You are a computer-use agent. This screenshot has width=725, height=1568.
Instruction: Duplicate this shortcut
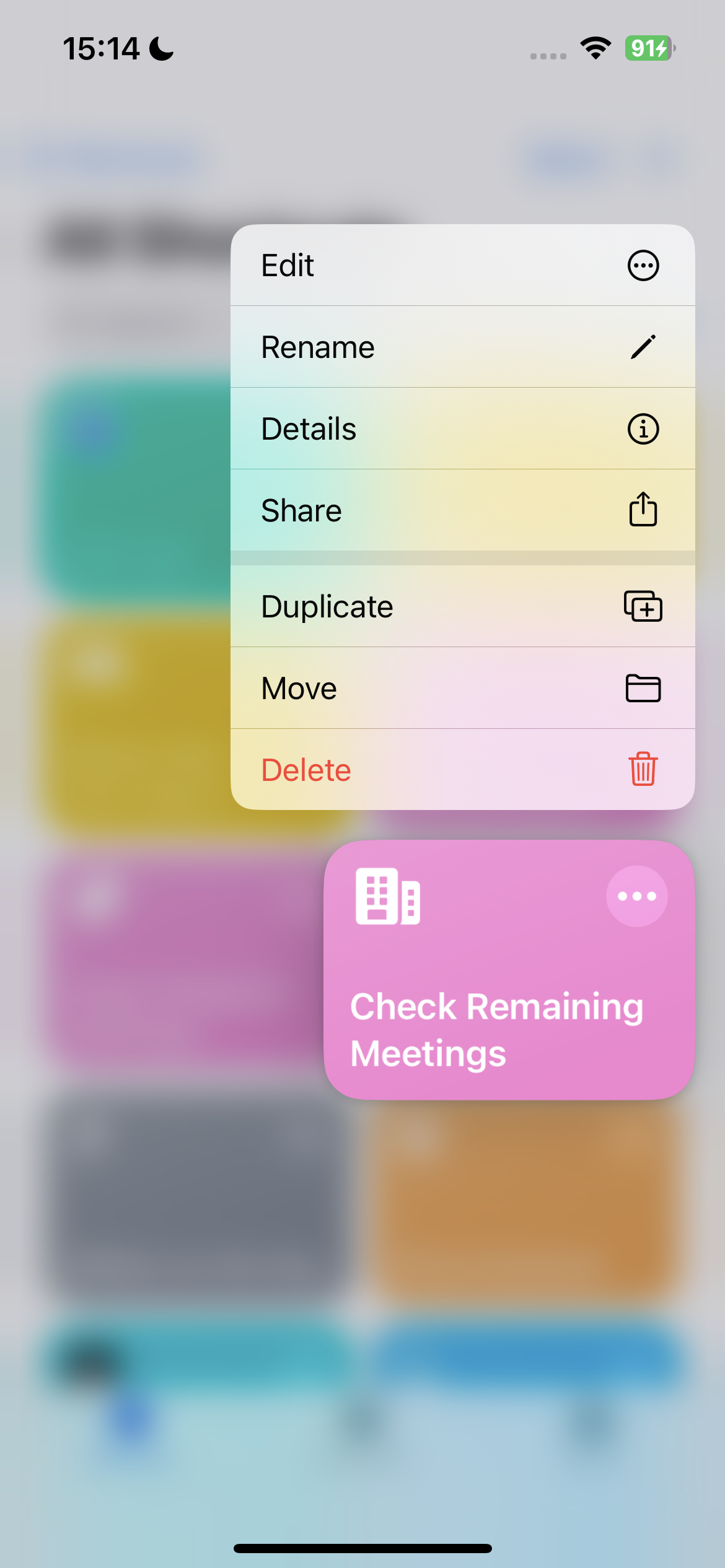(462, 607)
